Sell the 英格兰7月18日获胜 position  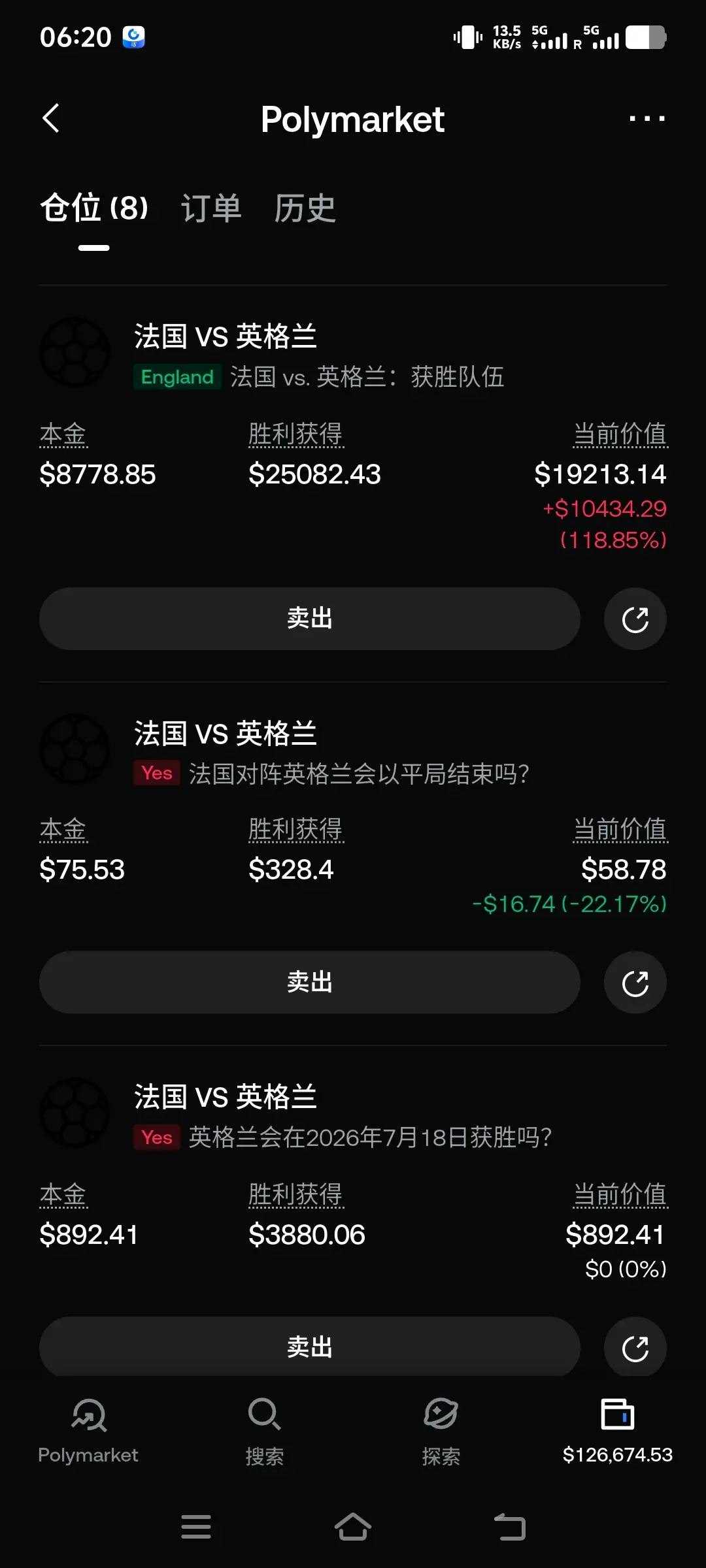click(310, 1347)
